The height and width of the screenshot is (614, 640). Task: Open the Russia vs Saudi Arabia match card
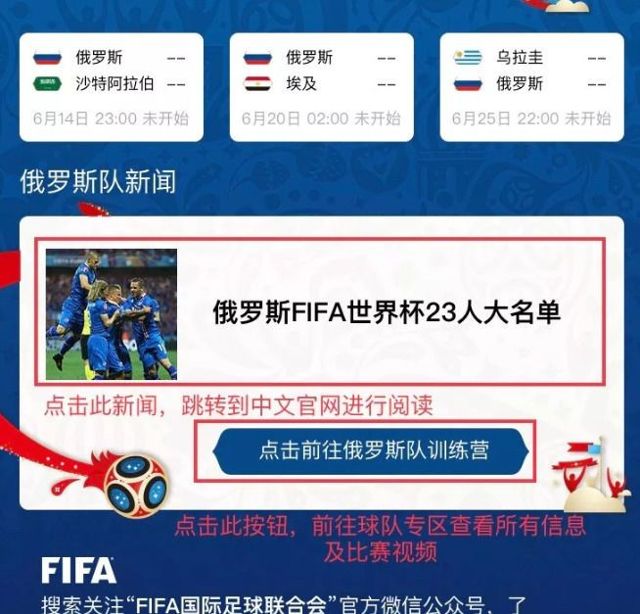[x=111, y=88]
